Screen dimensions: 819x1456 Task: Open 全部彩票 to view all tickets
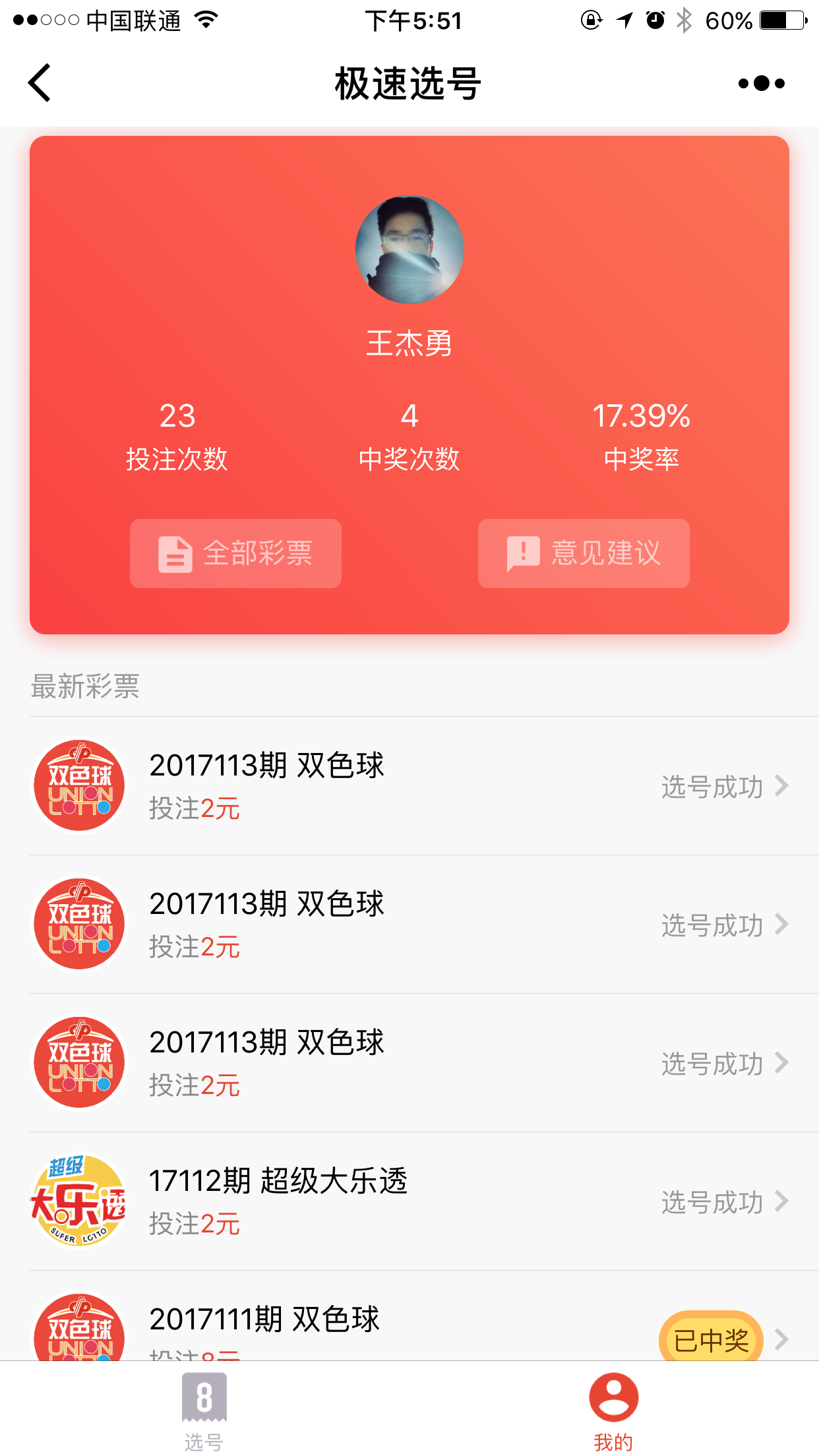[235, 553]
